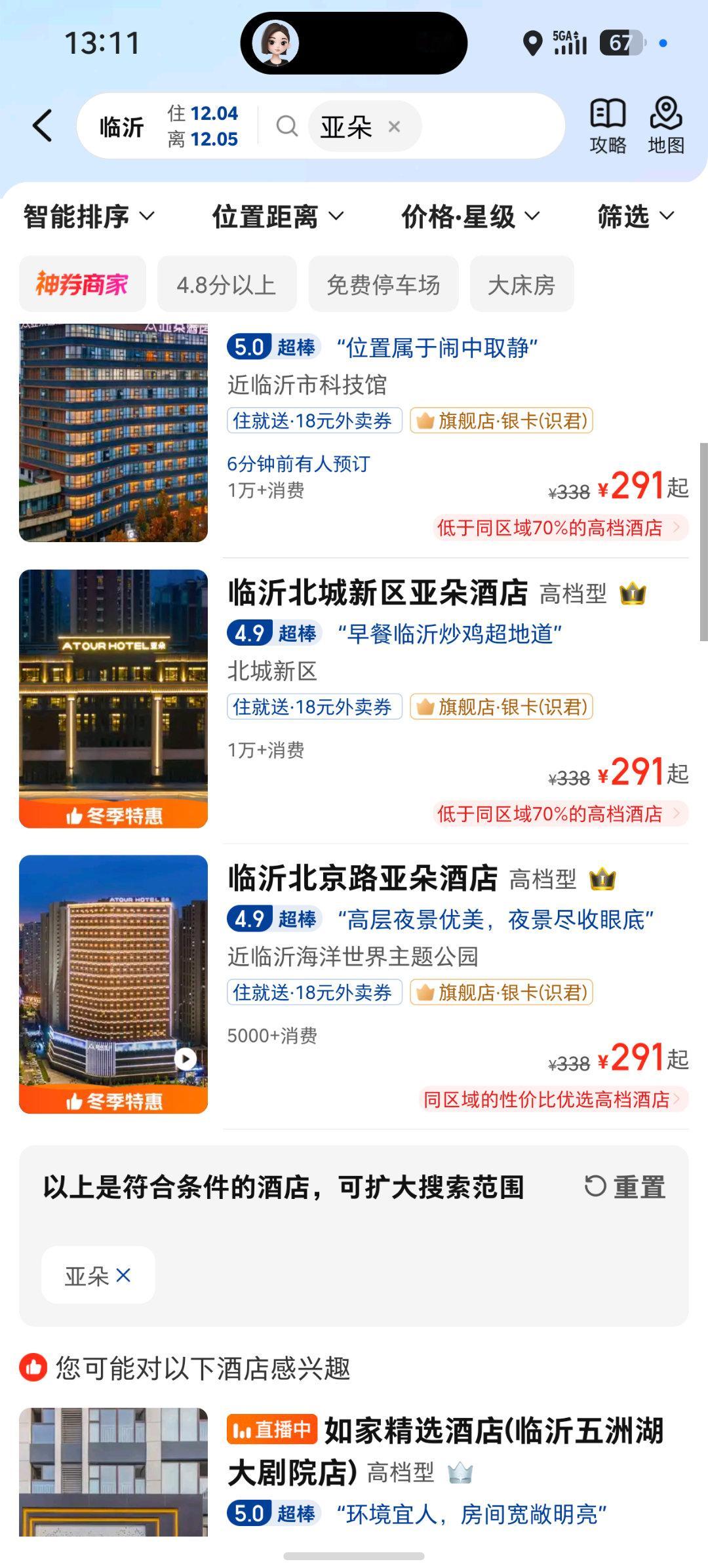The height and width of the screenshot is (1568, 708).
Task: Expand the 智能排序 sorting dropdown
Action: 88,216
